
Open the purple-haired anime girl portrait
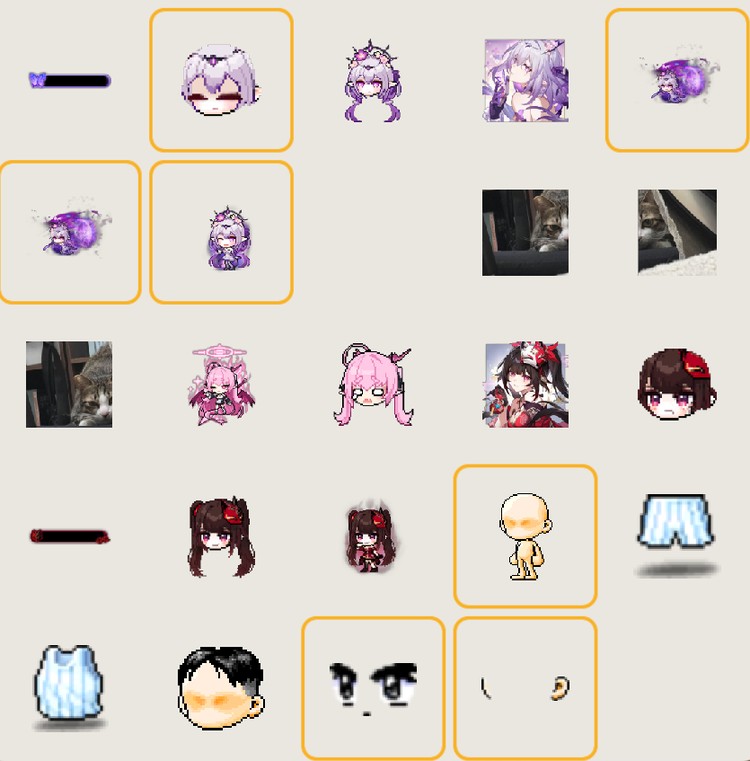point(525,80)
